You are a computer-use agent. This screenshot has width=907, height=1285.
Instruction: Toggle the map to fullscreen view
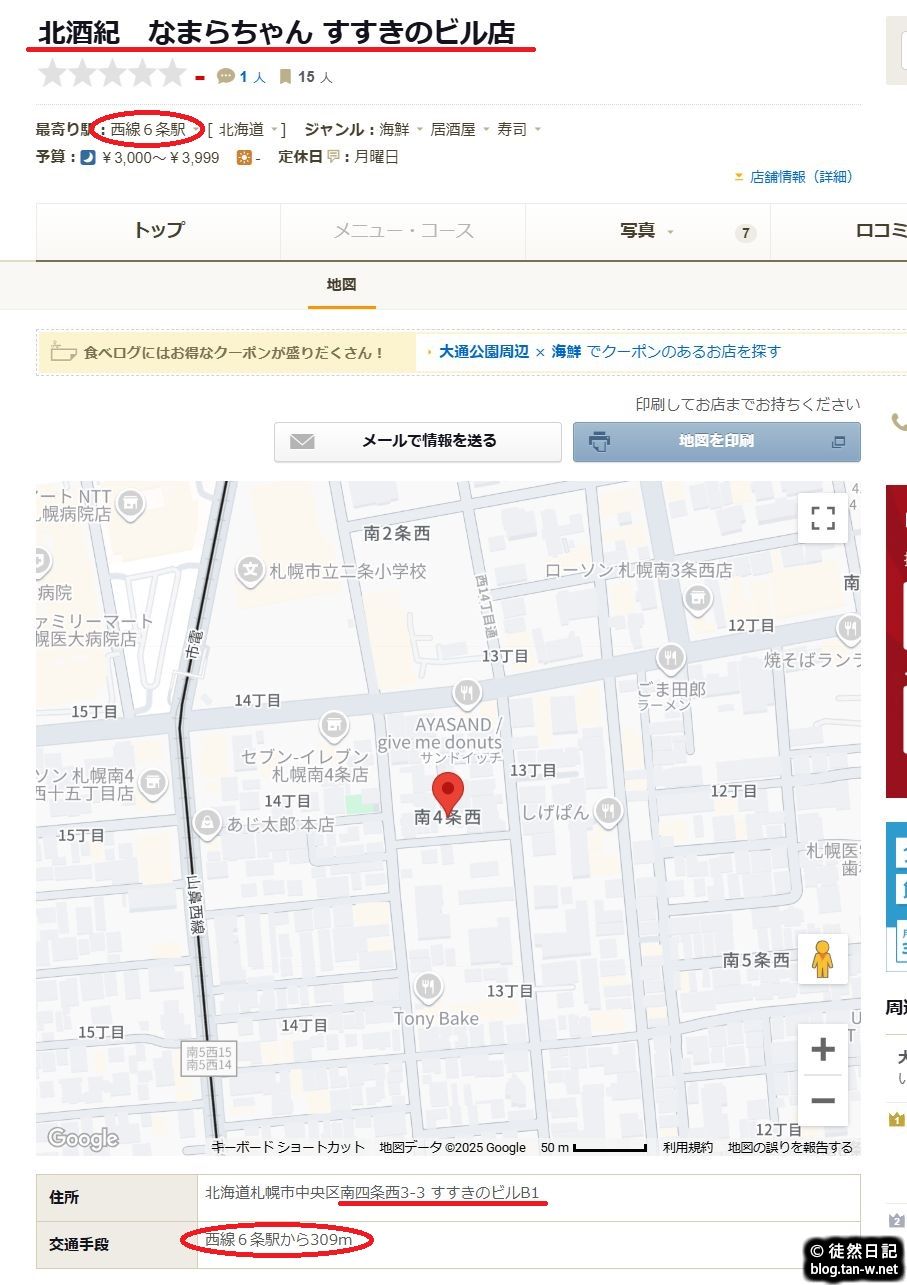(822, 518)
